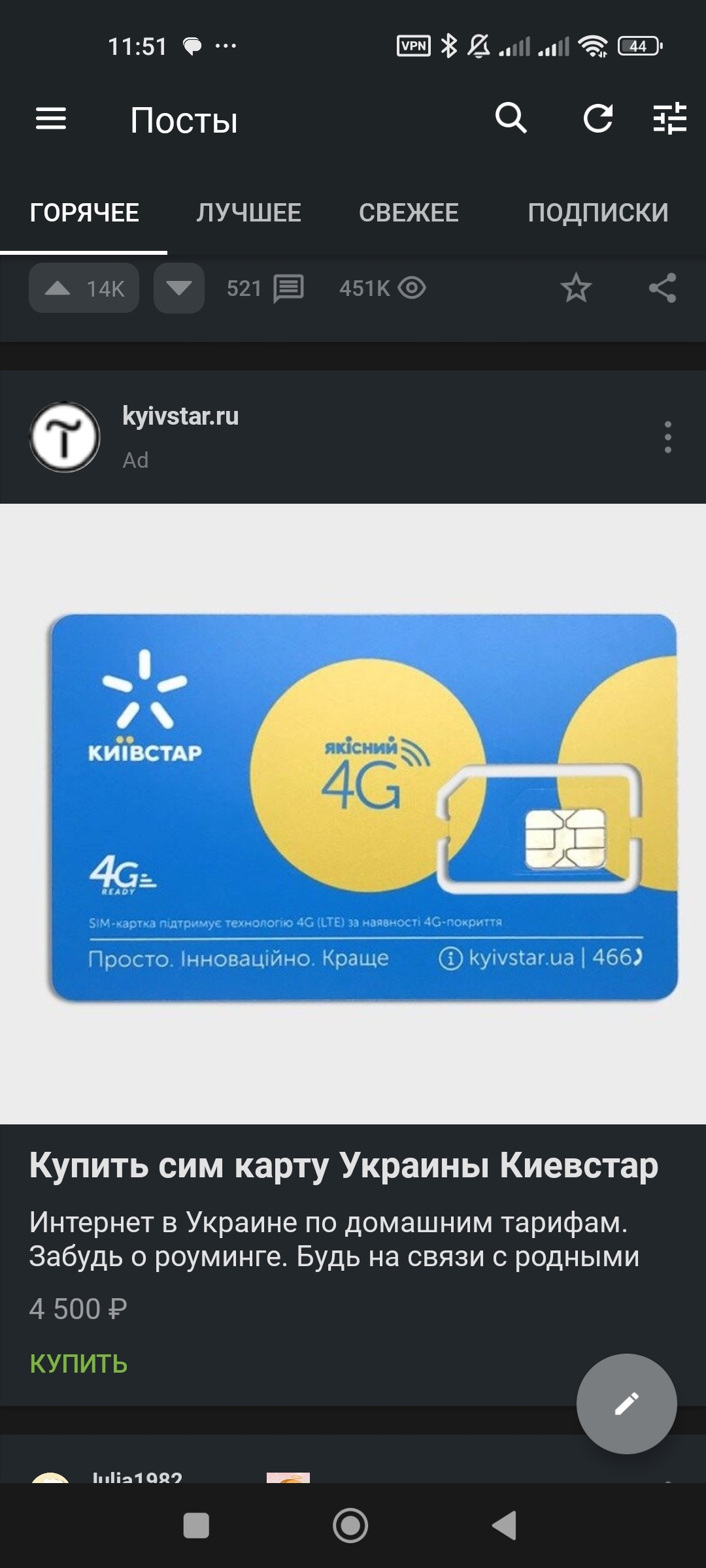Open the kyivstar.ru ad options menu
The height and width of the screenshot is (1568, 706).
pyautogui.click(x=667, y=437)
